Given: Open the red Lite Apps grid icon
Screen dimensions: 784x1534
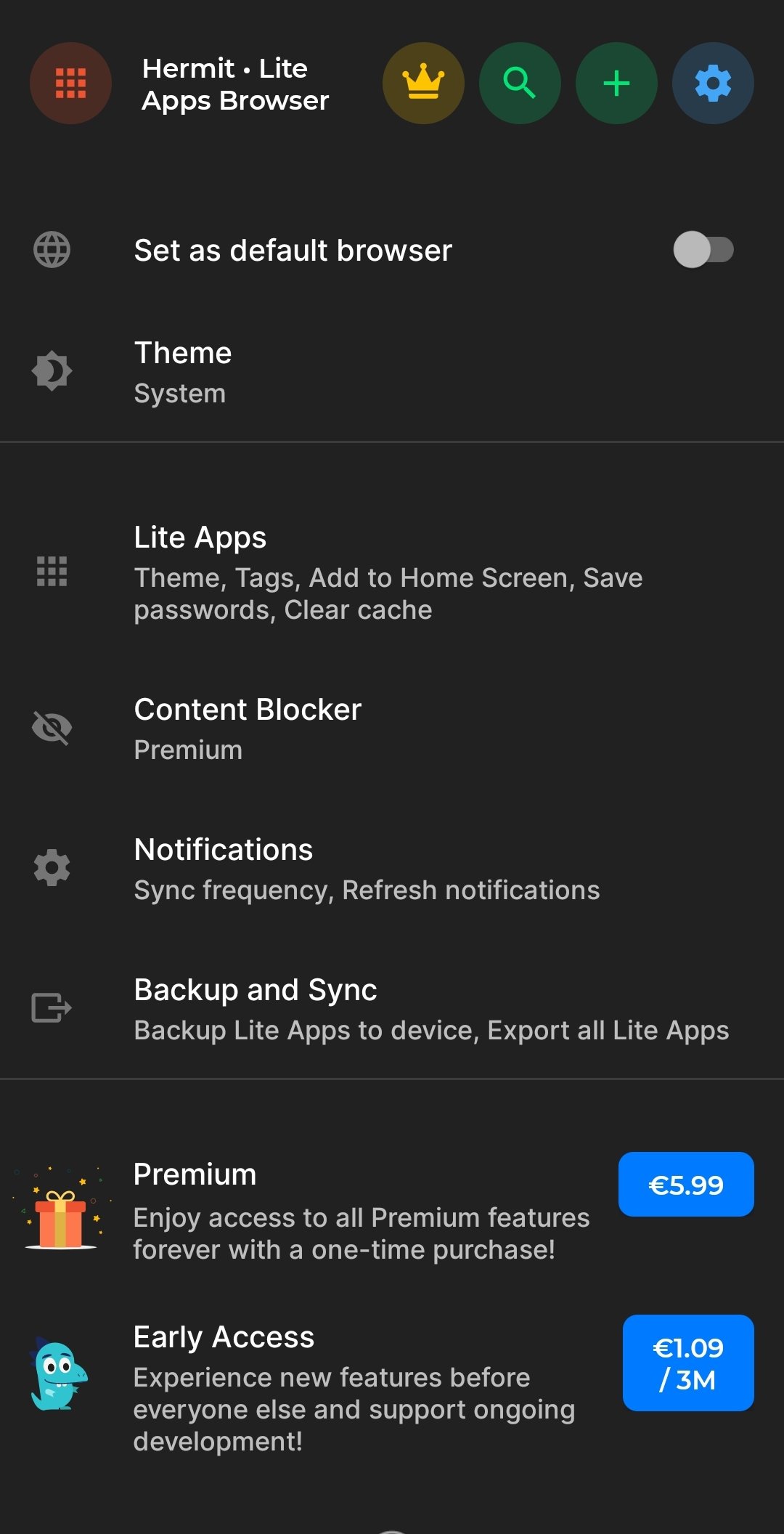Looking at the screenshot, I should (70, 83).
